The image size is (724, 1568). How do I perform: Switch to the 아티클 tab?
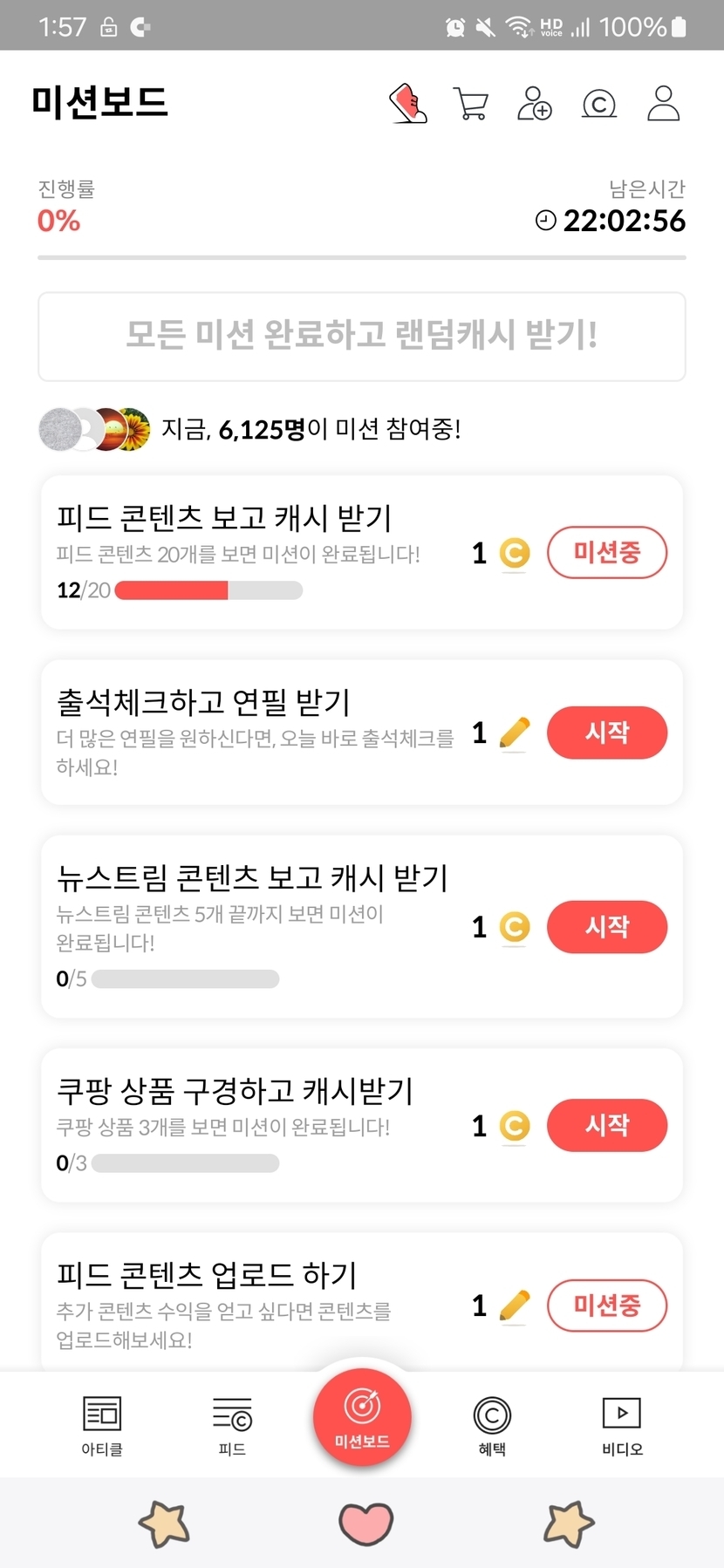point(102,1425)
